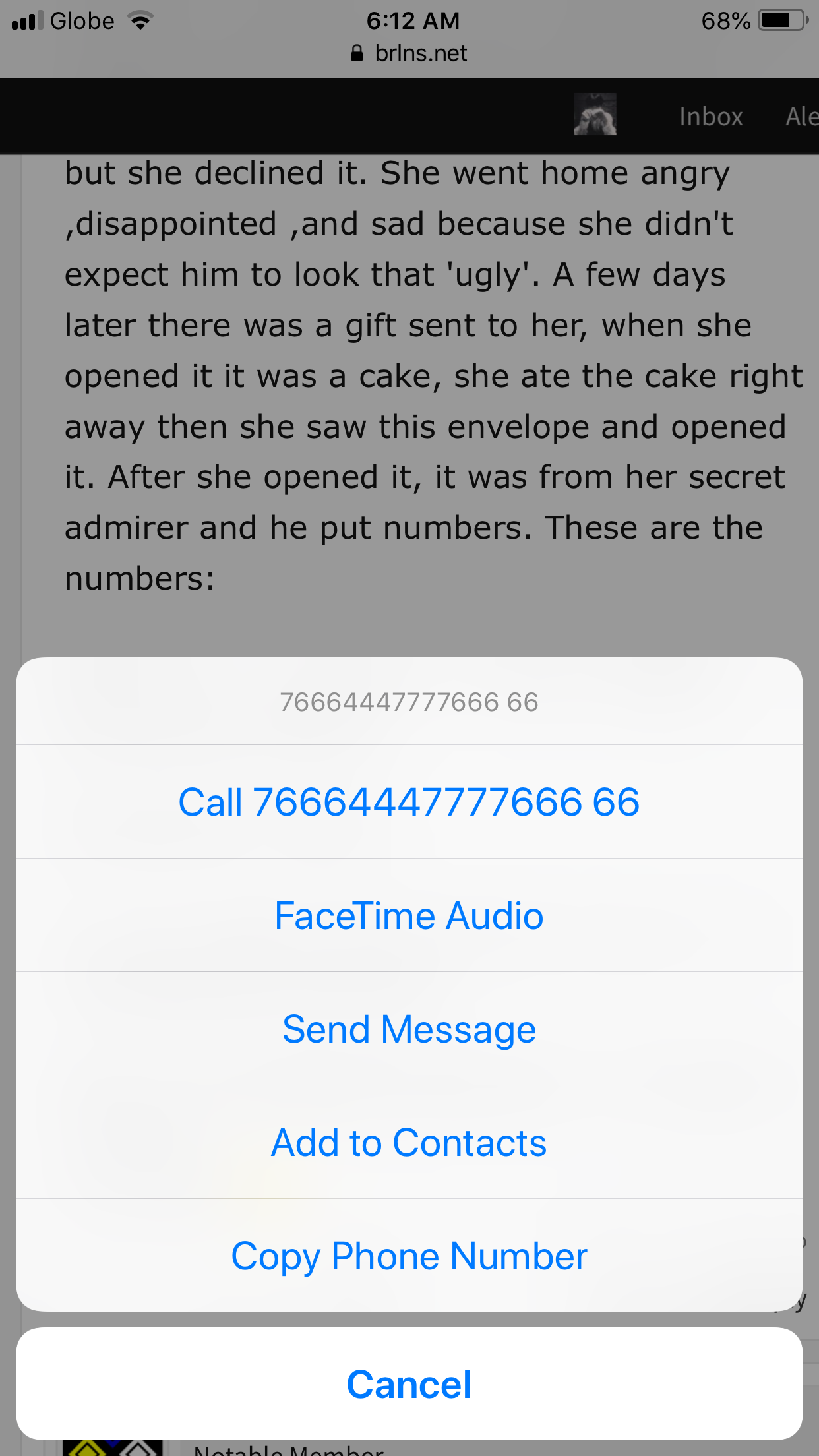Call 76664447777666 66

(409, 802)
